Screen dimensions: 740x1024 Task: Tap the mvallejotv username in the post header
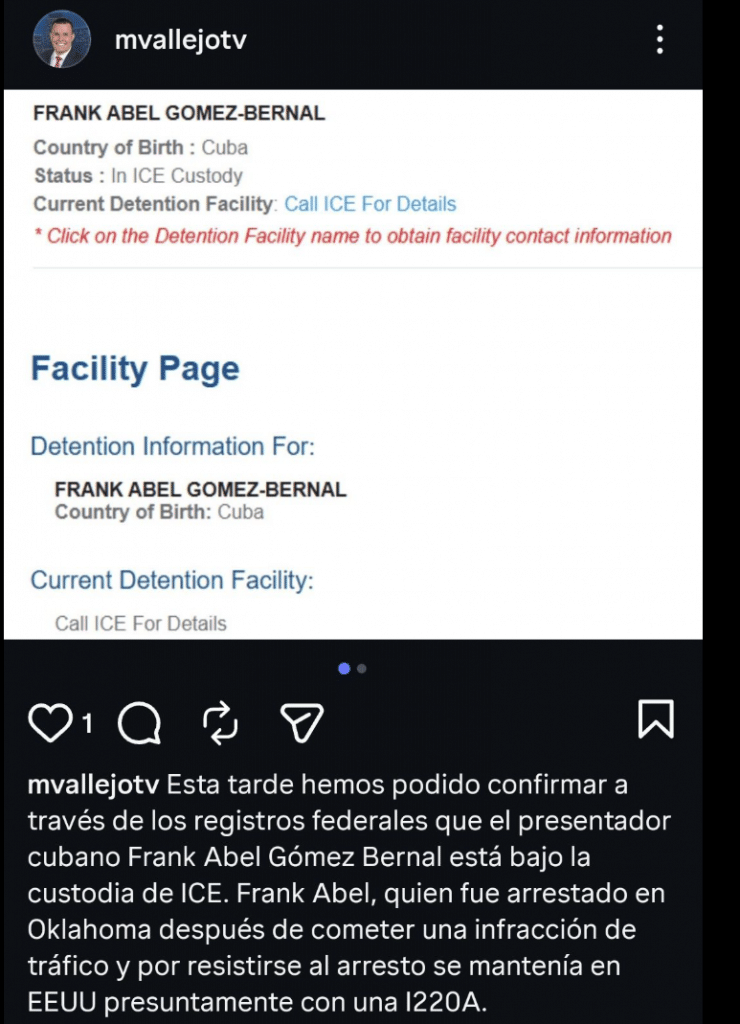pyautogui.click(x=180, y=41)
